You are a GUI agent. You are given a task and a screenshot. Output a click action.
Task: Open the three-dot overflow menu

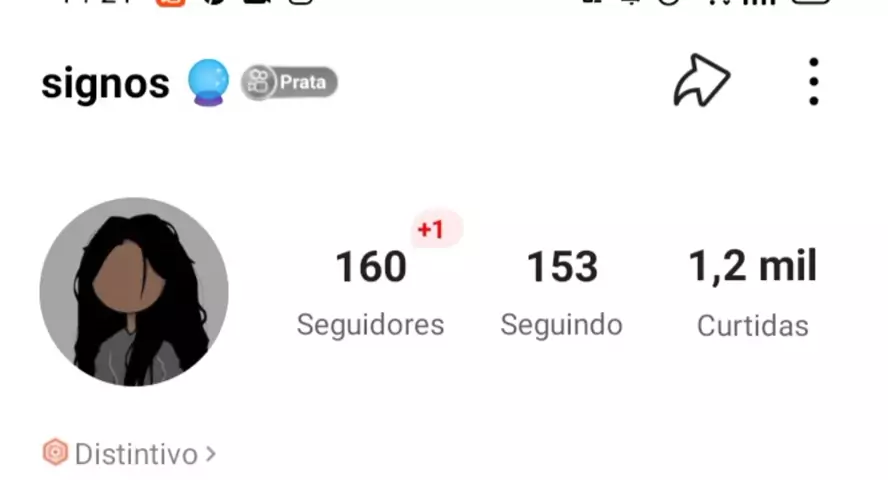click(x=813, y=82)
